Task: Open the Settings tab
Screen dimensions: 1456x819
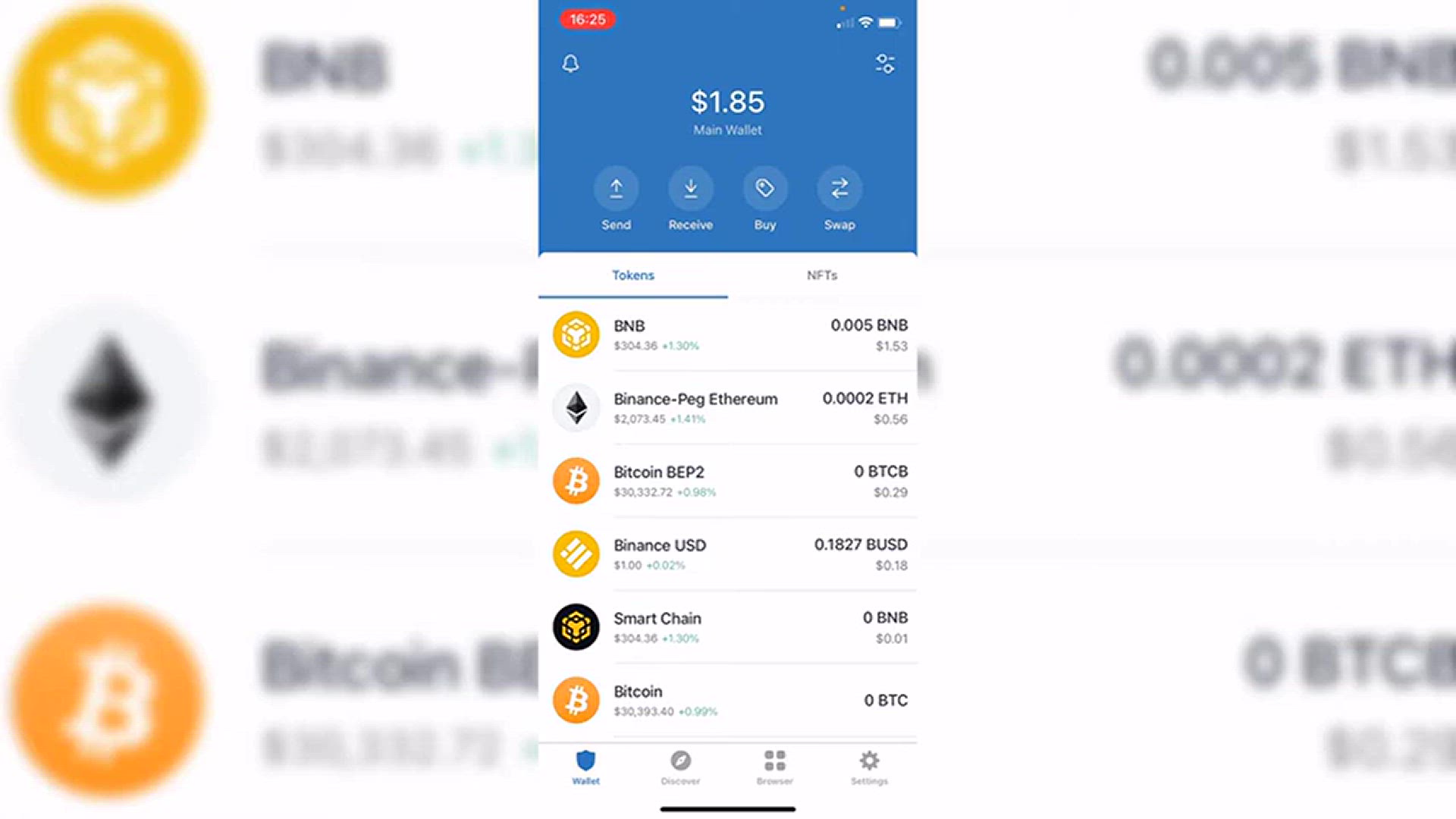Action: 869,766
